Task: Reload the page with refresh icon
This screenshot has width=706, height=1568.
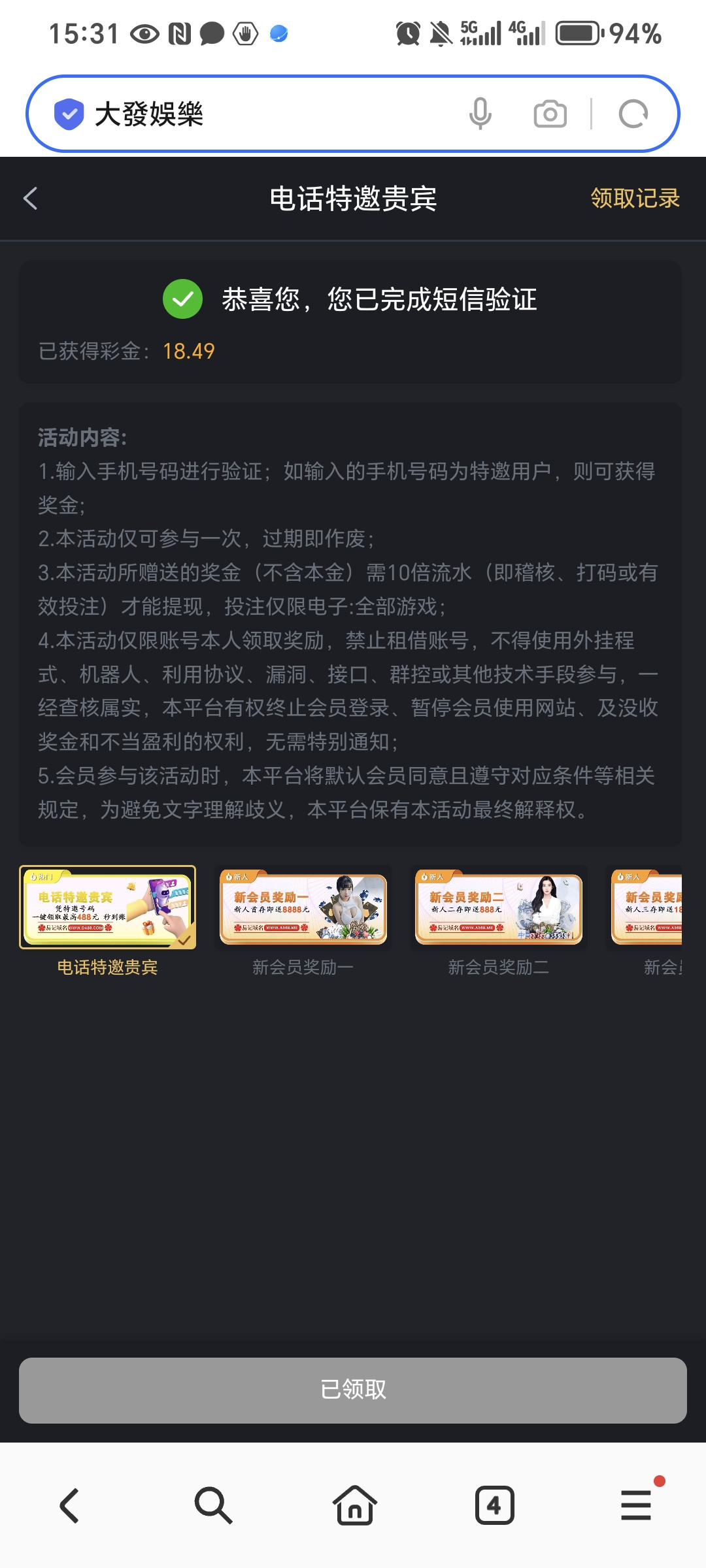Action: click(633, 114)
